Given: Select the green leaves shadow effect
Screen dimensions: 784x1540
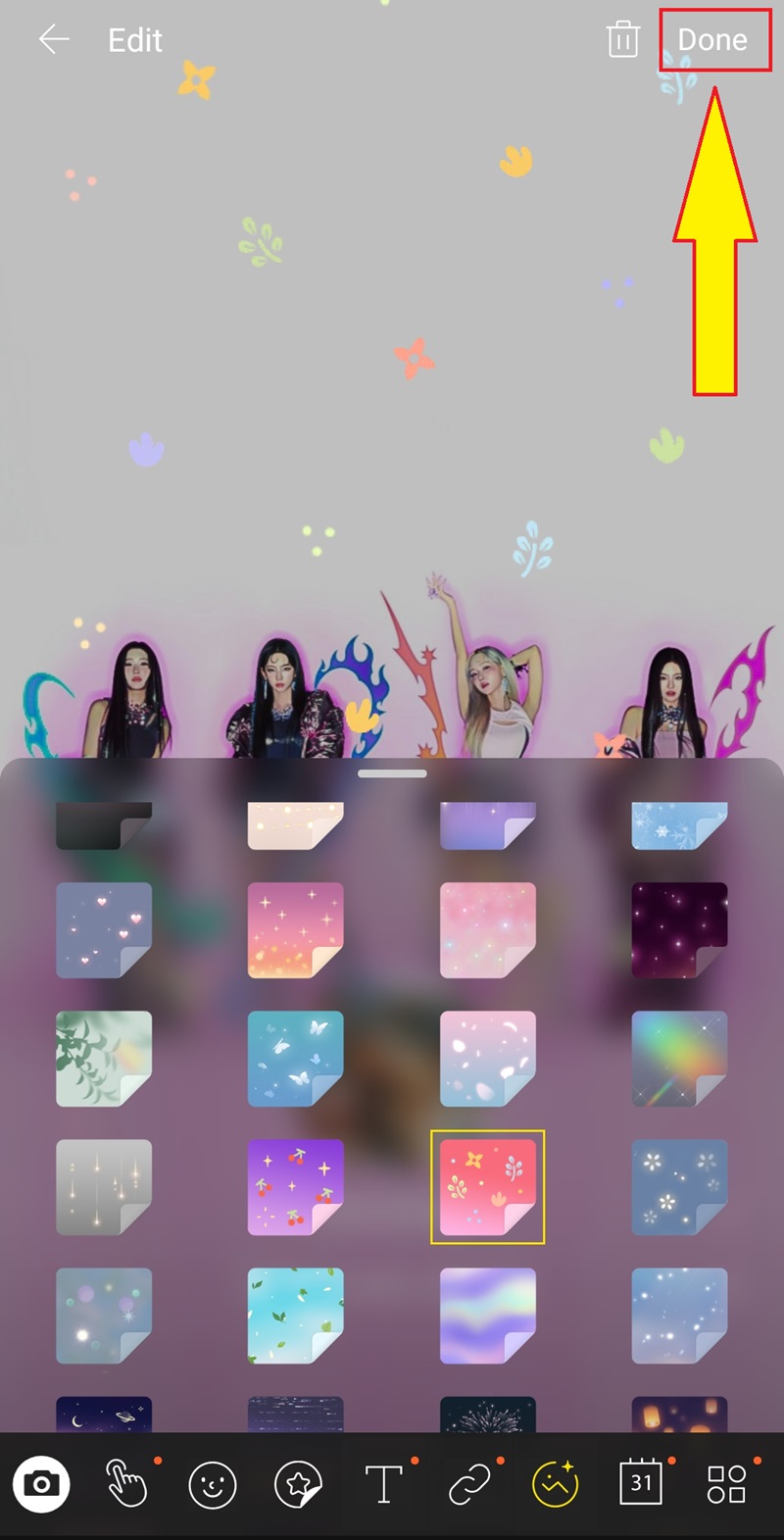Looking at the screenshot, I should (104, 1059).
